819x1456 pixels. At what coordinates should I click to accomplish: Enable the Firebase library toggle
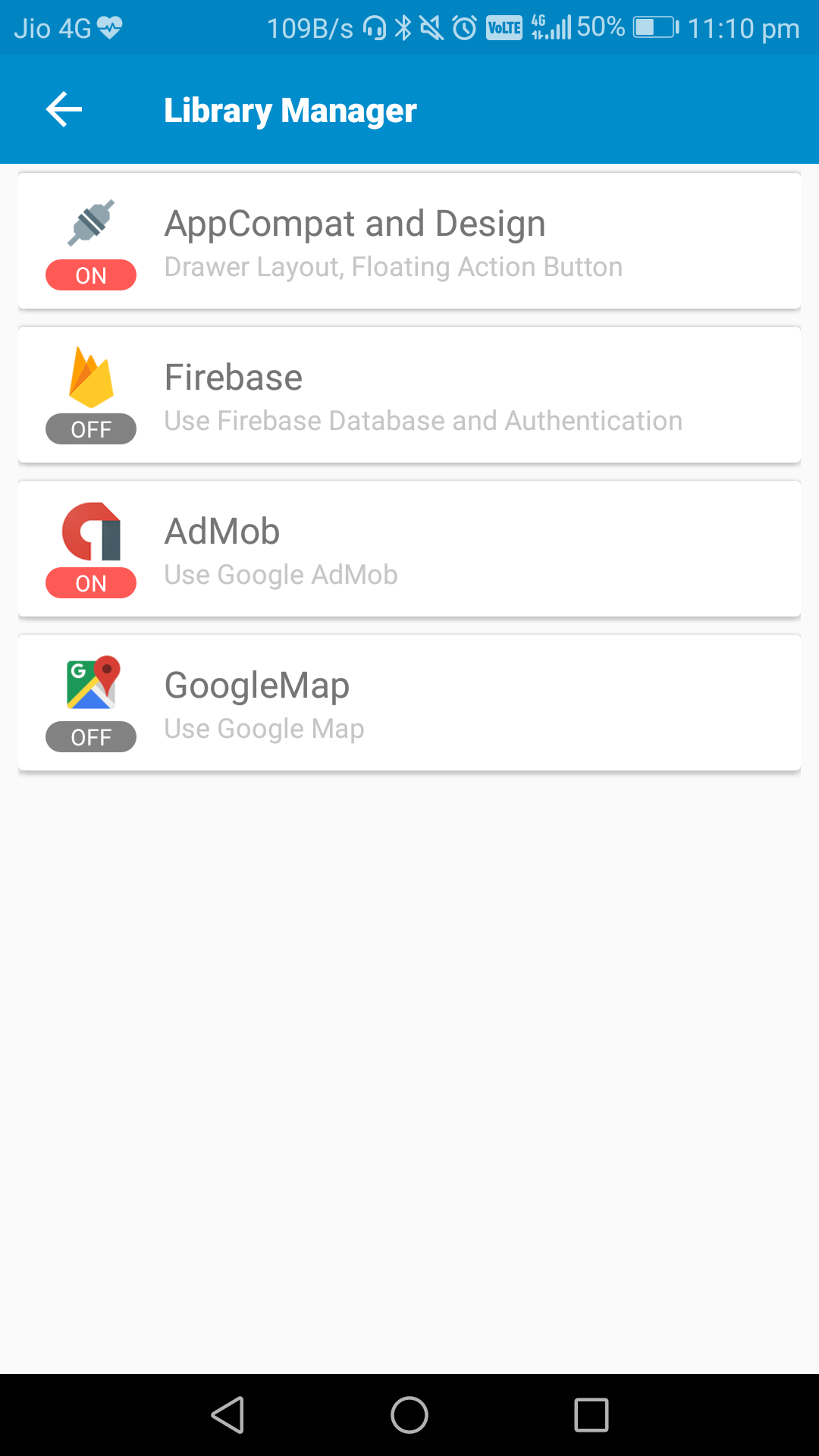90,428
